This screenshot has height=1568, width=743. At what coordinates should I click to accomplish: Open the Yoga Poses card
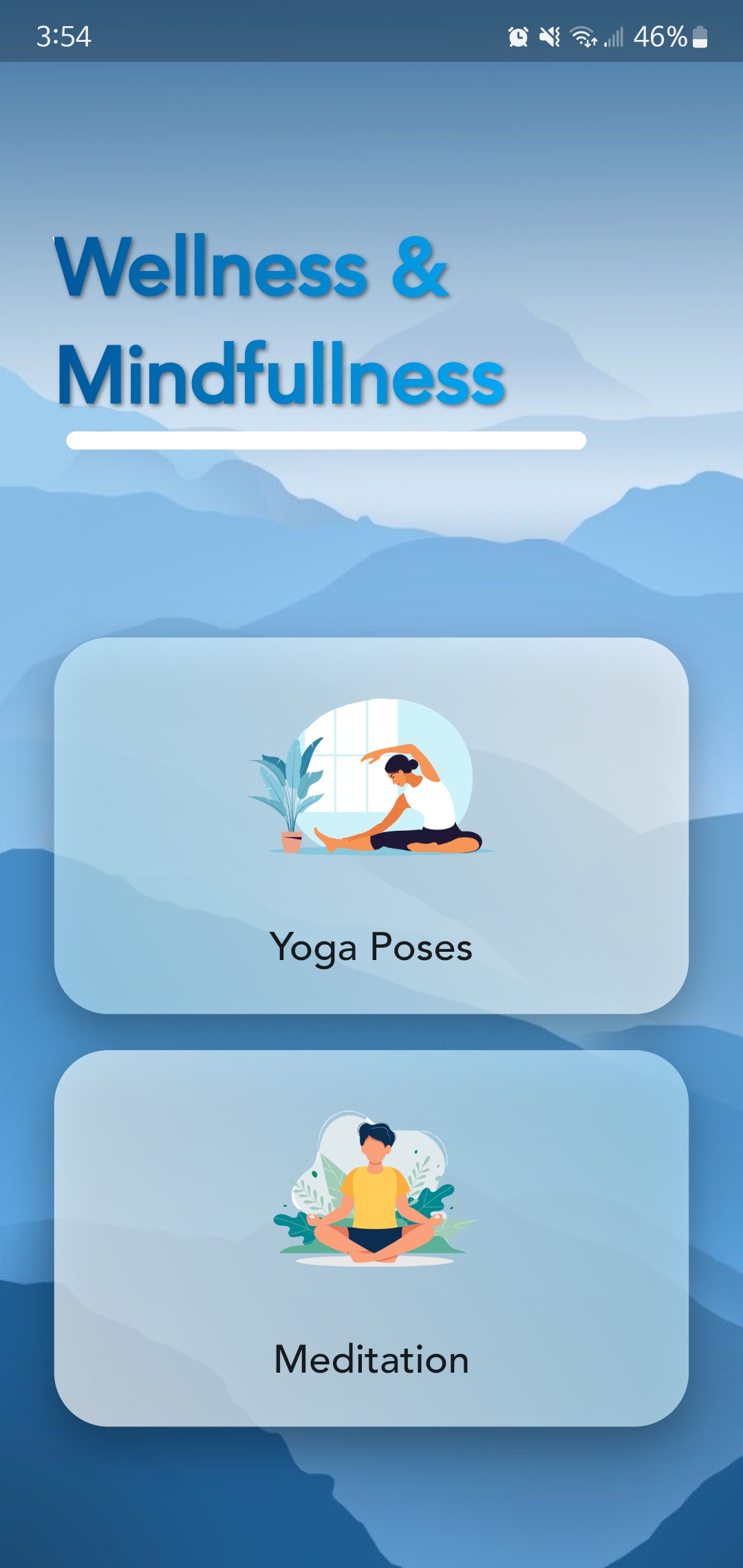pyautogui.click(x=371, y=825)
